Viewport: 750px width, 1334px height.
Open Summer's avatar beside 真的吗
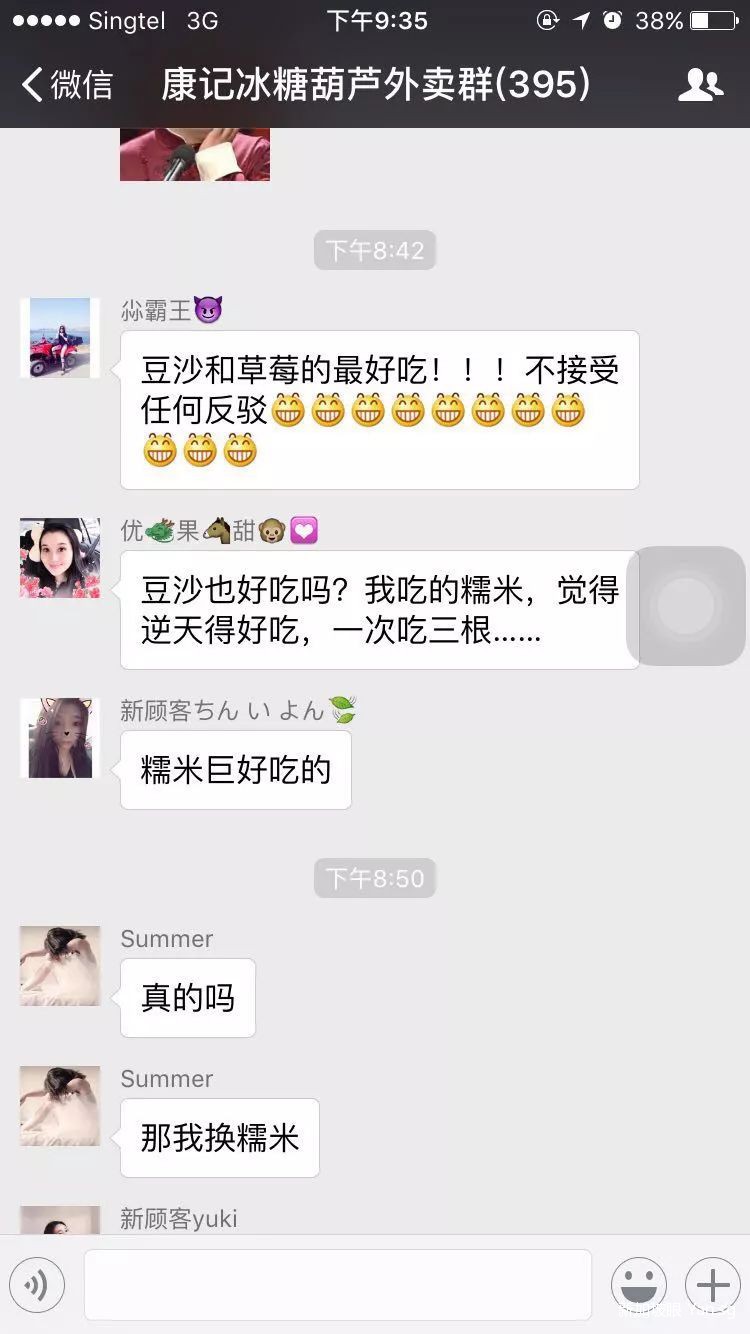60,965
